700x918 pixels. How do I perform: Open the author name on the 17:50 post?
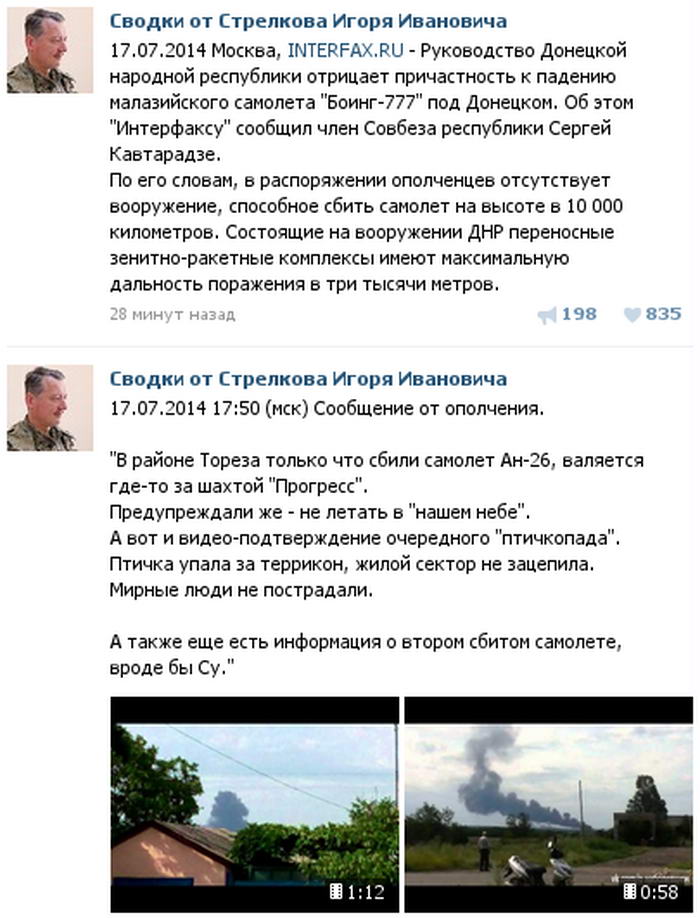(x=307, y=379)
